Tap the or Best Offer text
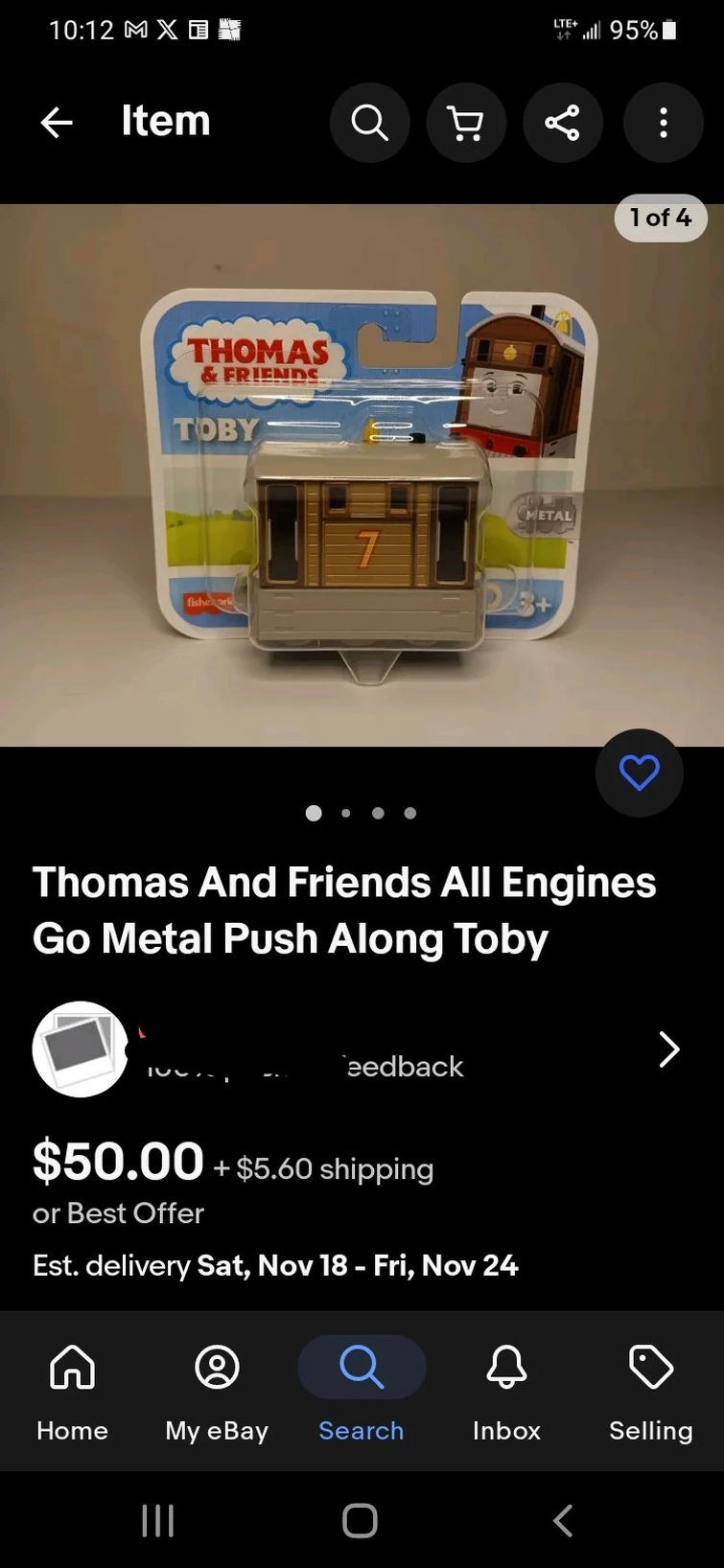This screenshot has height=1568, width=724. (x=118, y=1213)
